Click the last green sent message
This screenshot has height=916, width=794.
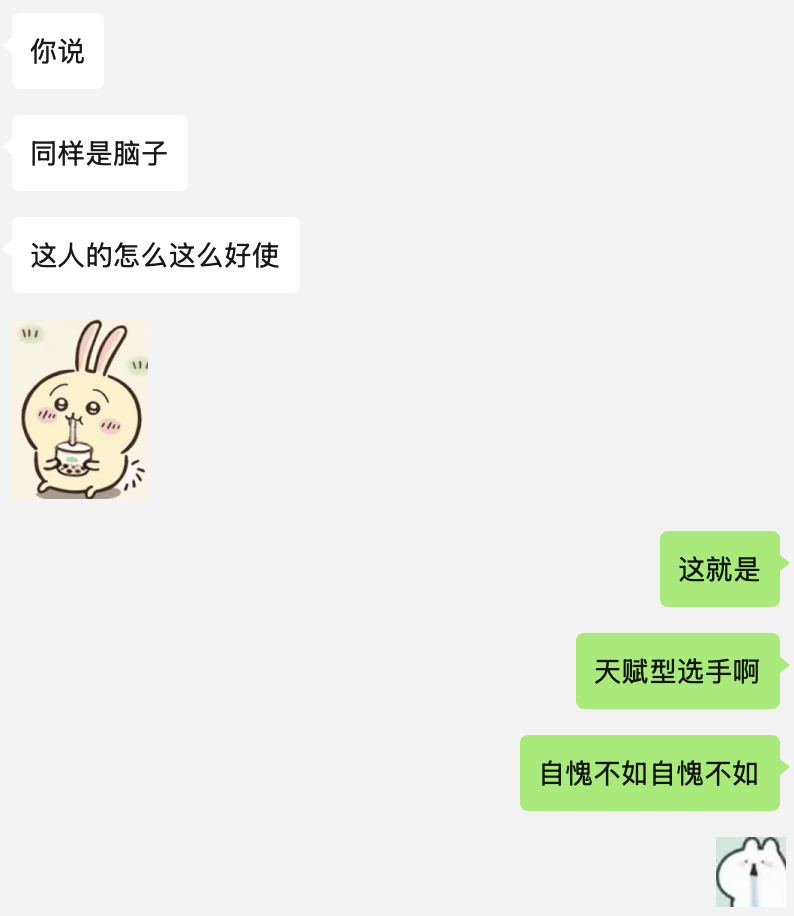tap(649, 773)
